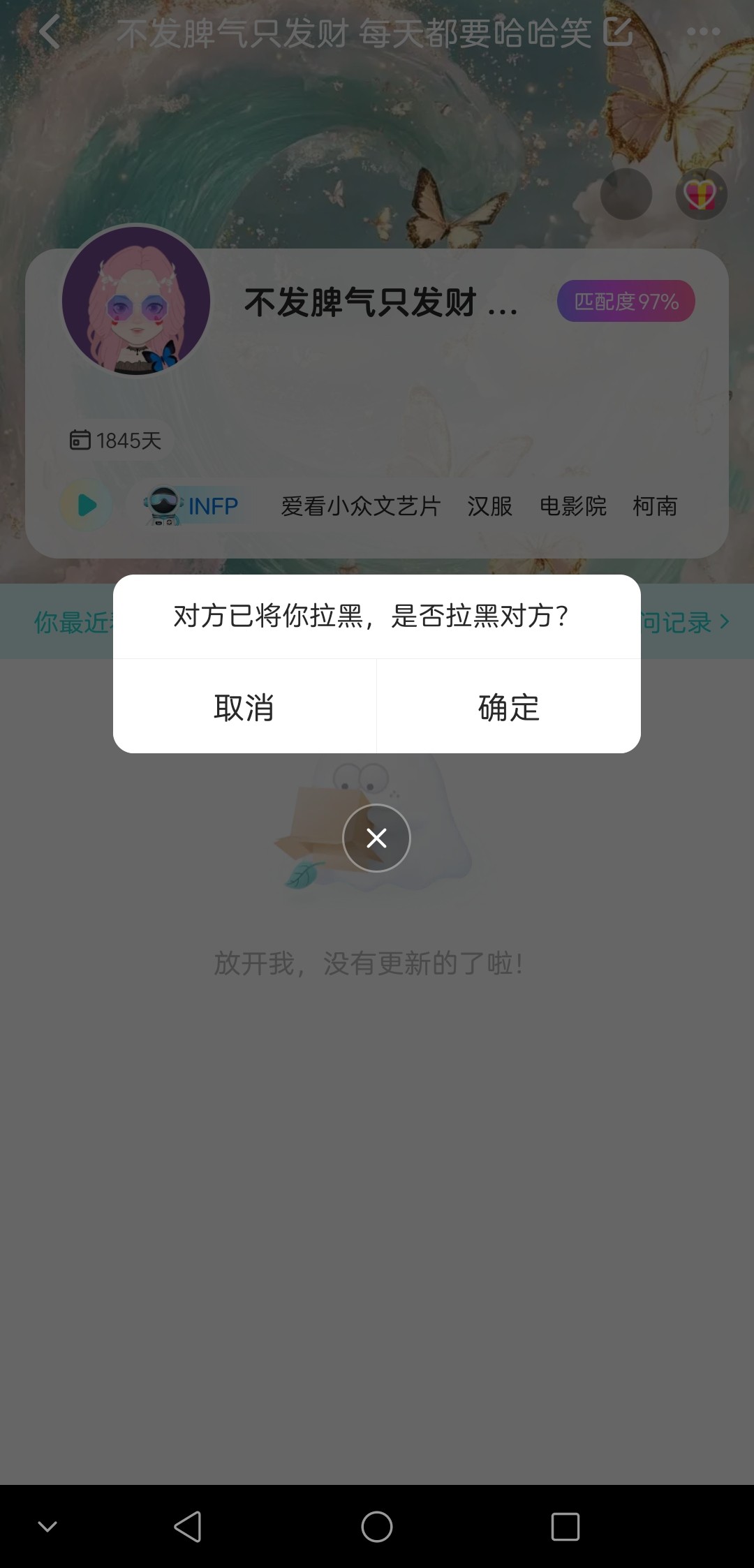Confirm blocking with 确定

pyautogui.click(x=508, y=707)
